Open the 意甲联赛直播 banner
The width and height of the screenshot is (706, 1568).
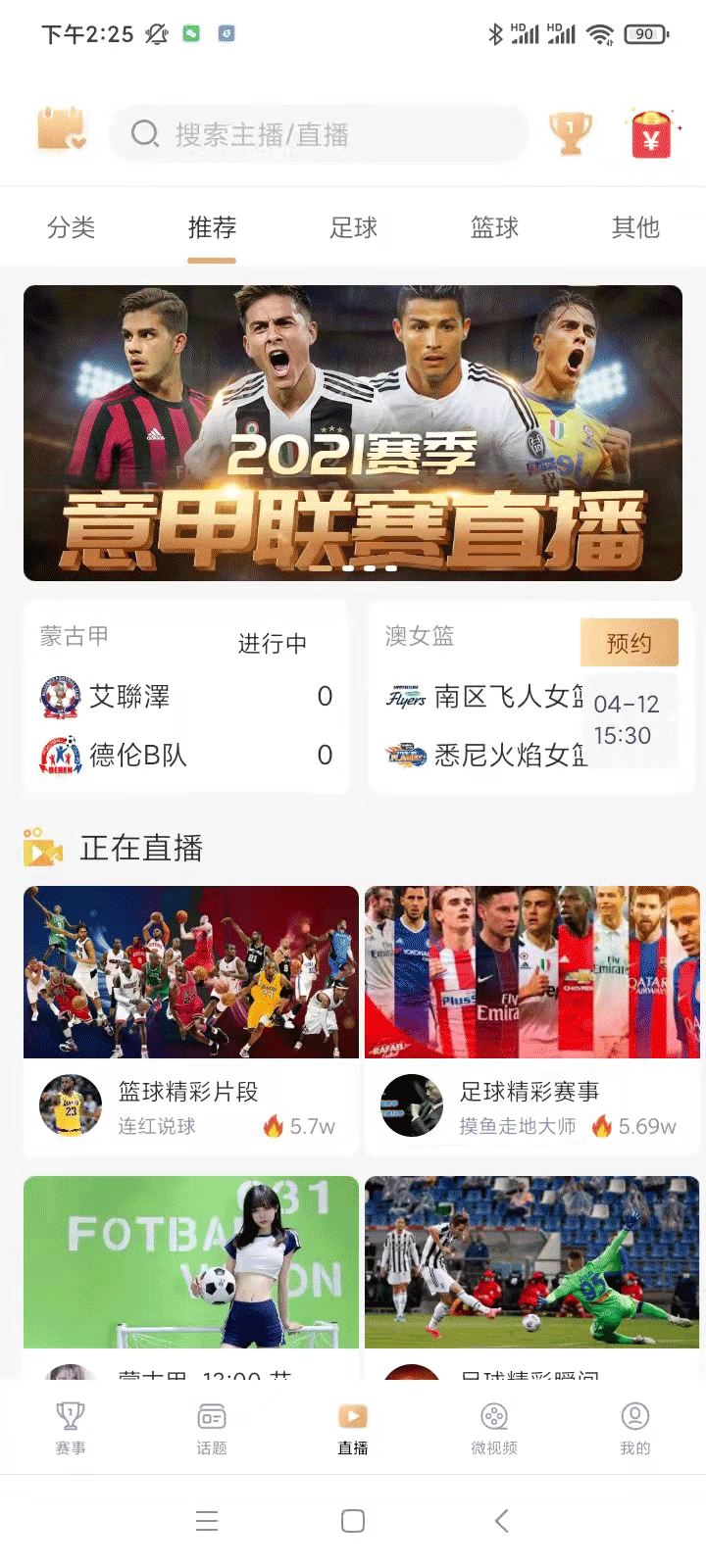point(353,432)
